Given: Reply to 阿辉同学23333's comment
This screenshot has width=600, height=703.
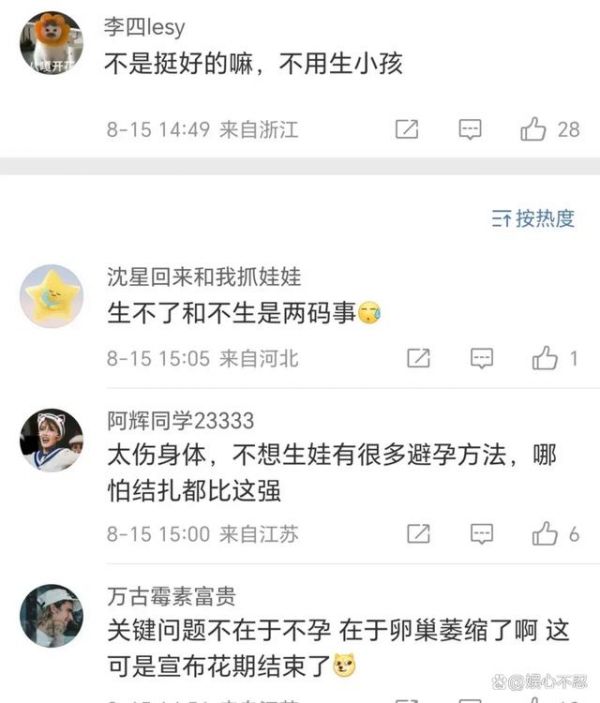Looking at the screenshot, I should click(482, 534).
